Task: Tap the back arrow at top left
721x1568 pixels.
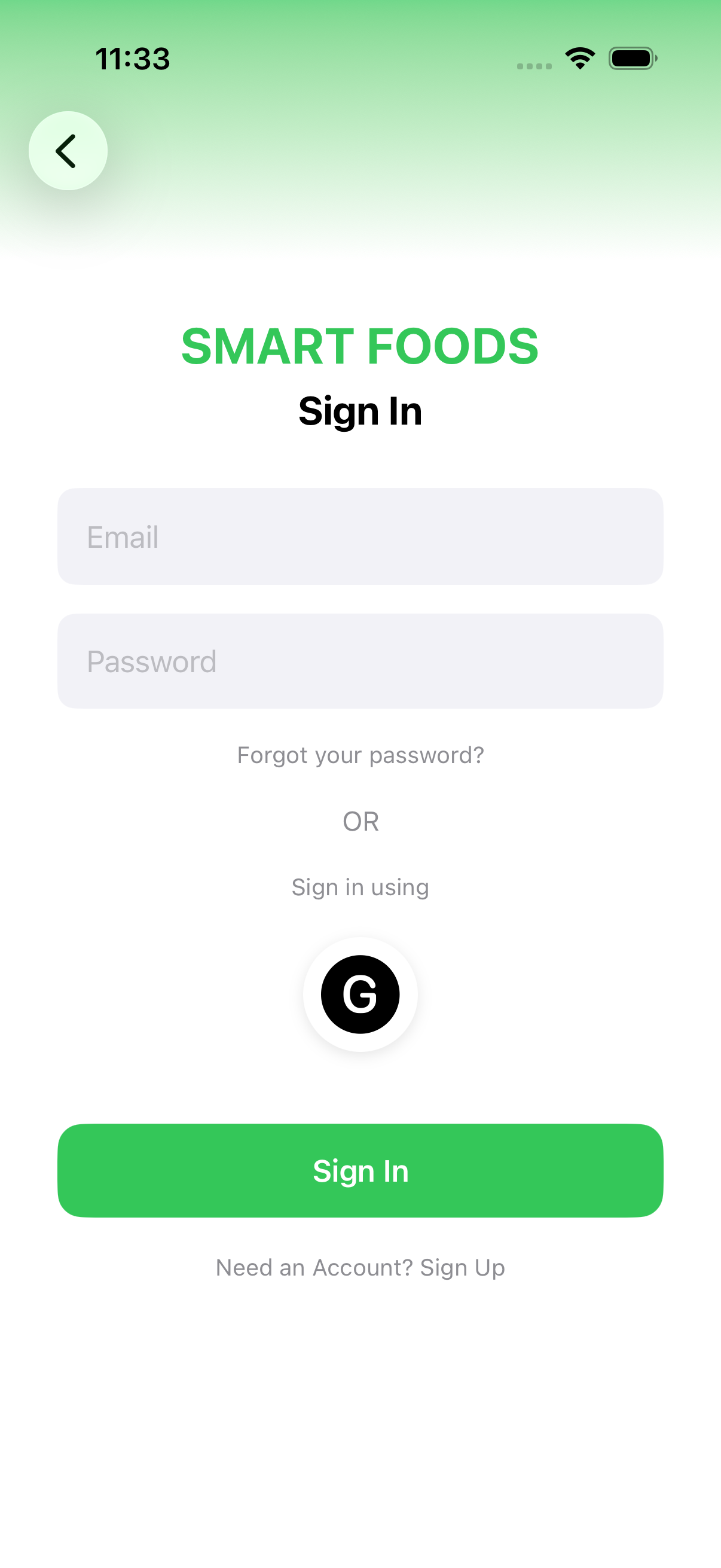Action: 68,150
